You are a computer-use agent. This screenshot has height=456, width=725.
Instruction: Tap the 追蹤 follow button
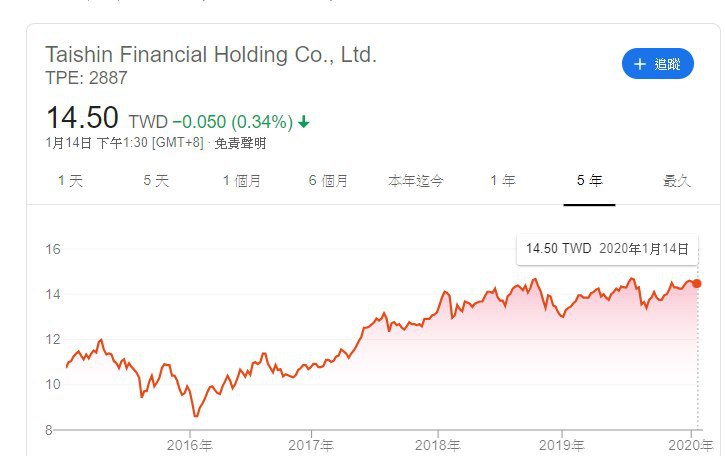pyautogui.click(x=657, y=64)
